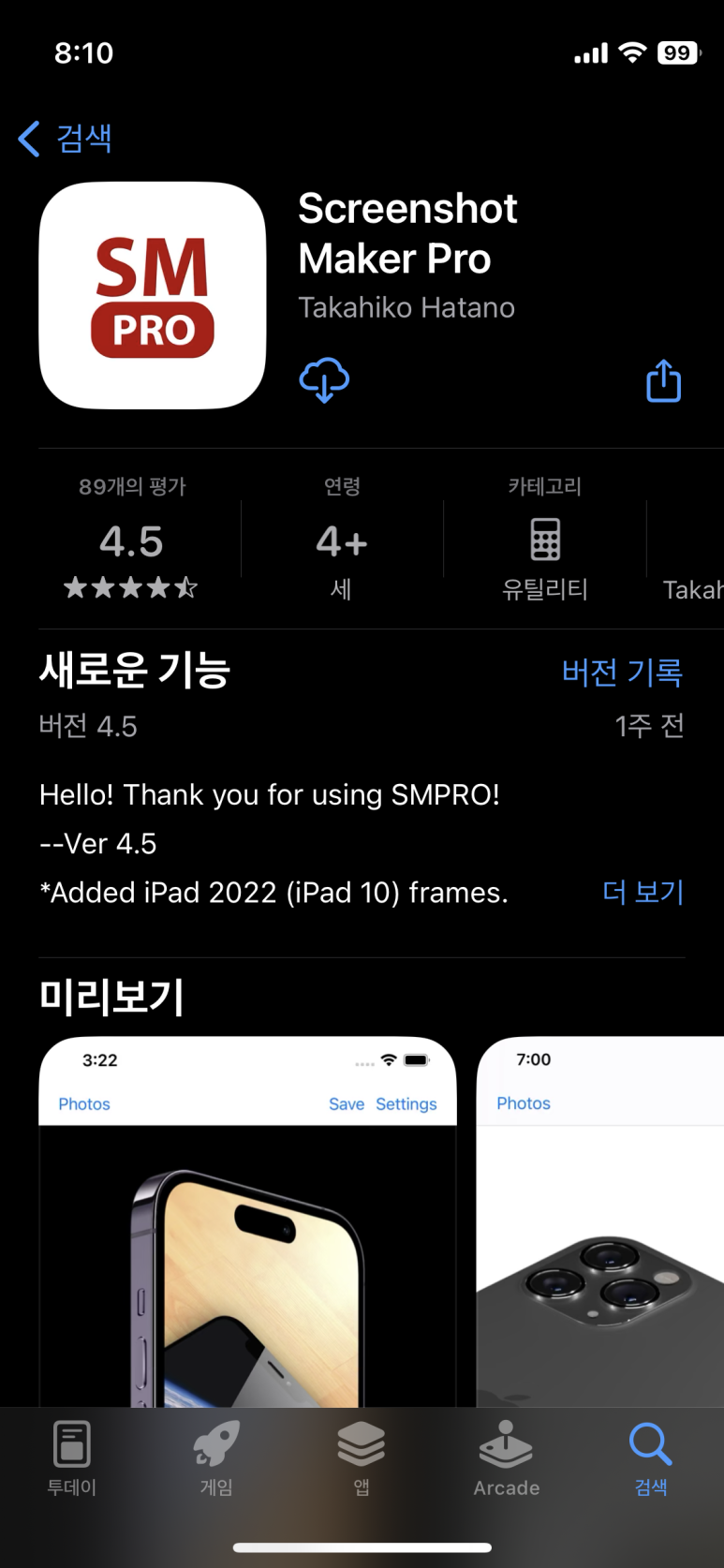The width and height of the screenshot is (724, 1568).
Task: Download Screenshot Maker Pro via cloud icon
Action: tap(324, 379)
